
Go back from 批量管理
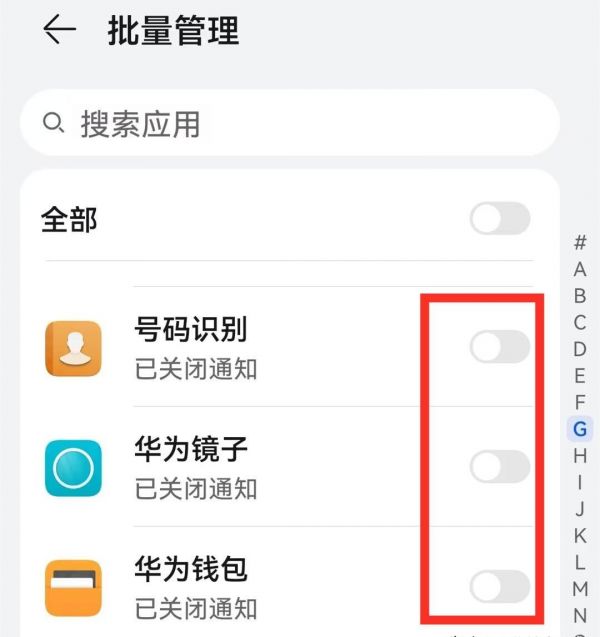59,31
